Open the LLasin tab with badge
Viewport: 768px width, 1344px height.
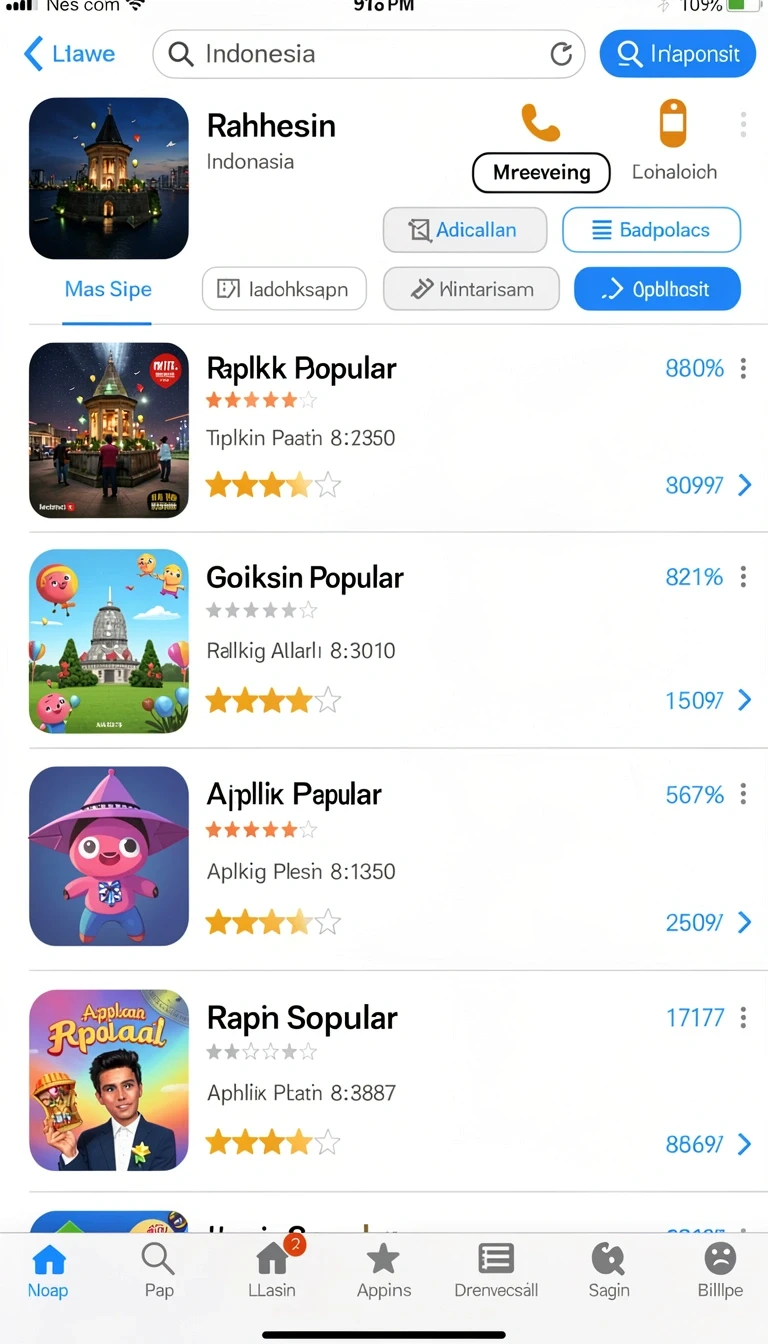point(272,1271)
